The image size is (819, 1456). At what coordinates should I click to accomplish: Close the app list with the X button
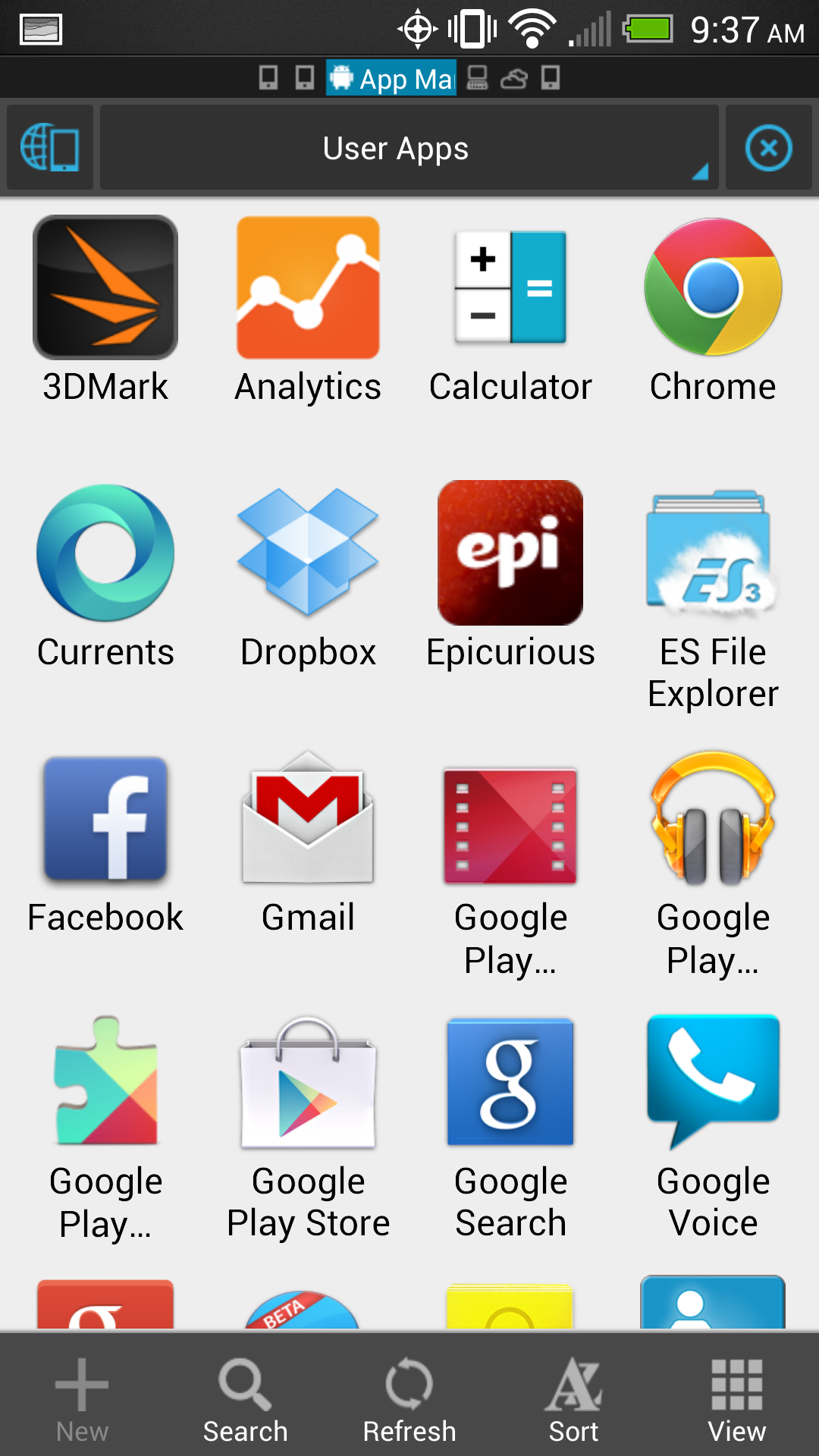pos(769,147)
